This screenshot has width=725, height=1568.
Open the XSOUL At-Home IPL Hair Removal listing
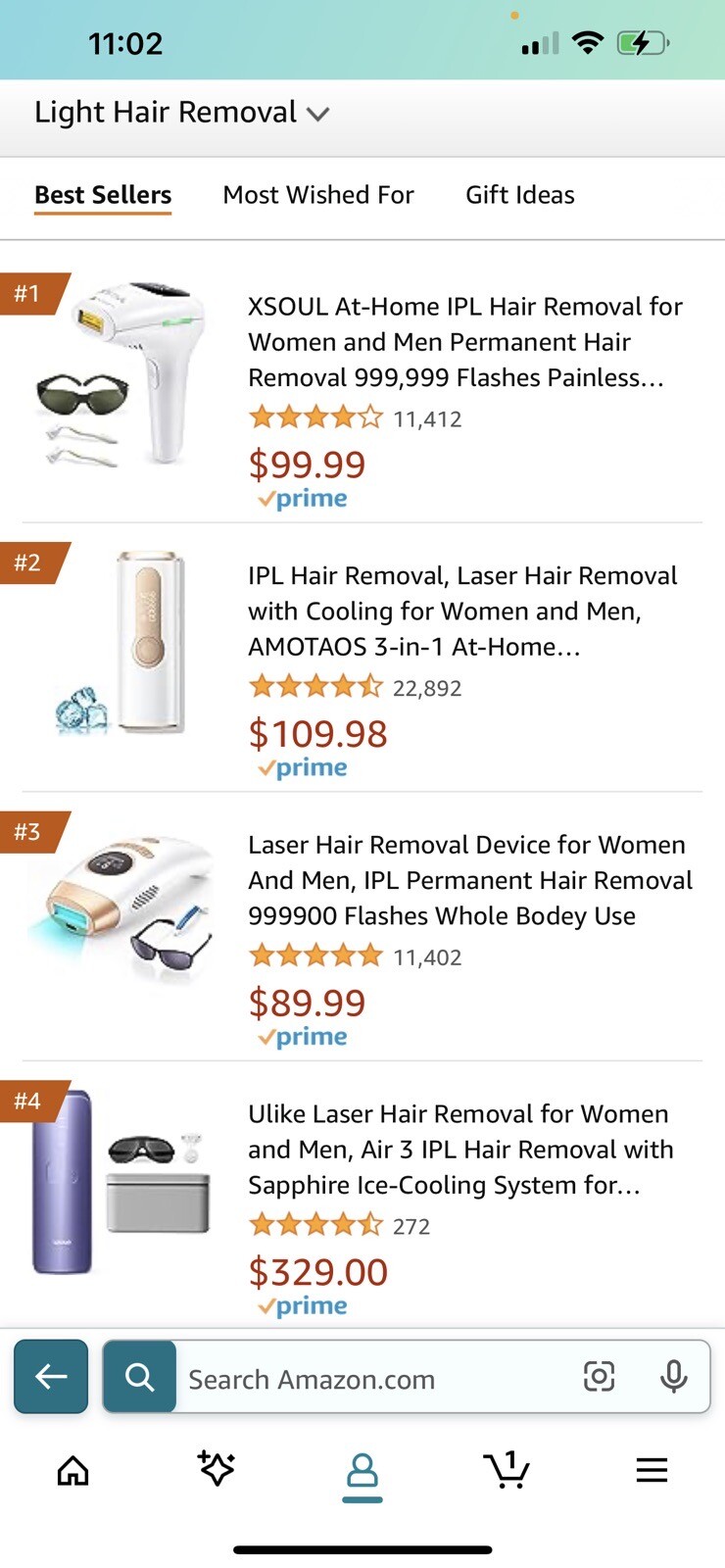click(x=464, y=342)
